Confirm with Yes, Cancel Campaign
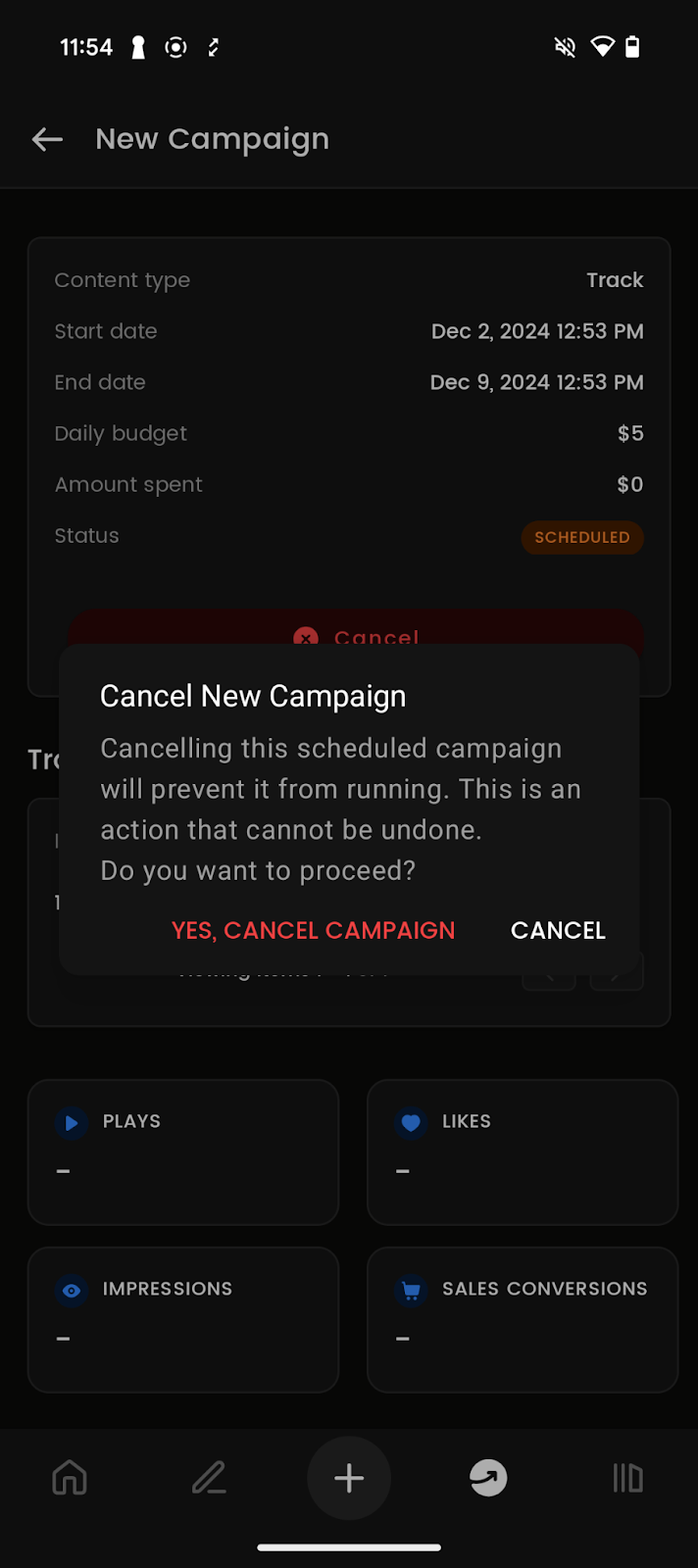 tap(313, 930)
